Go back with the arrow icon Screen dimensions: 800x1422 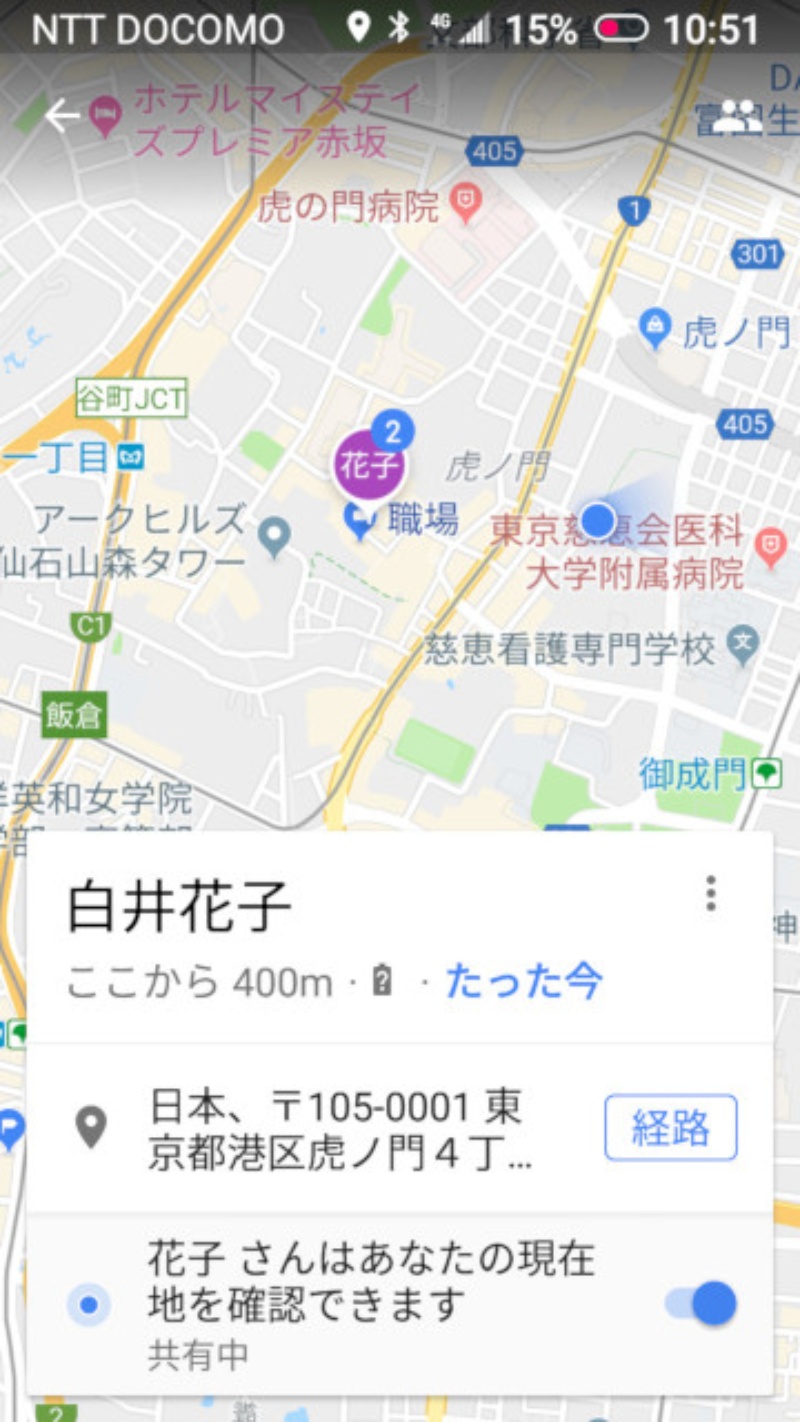tap(62, 117)
